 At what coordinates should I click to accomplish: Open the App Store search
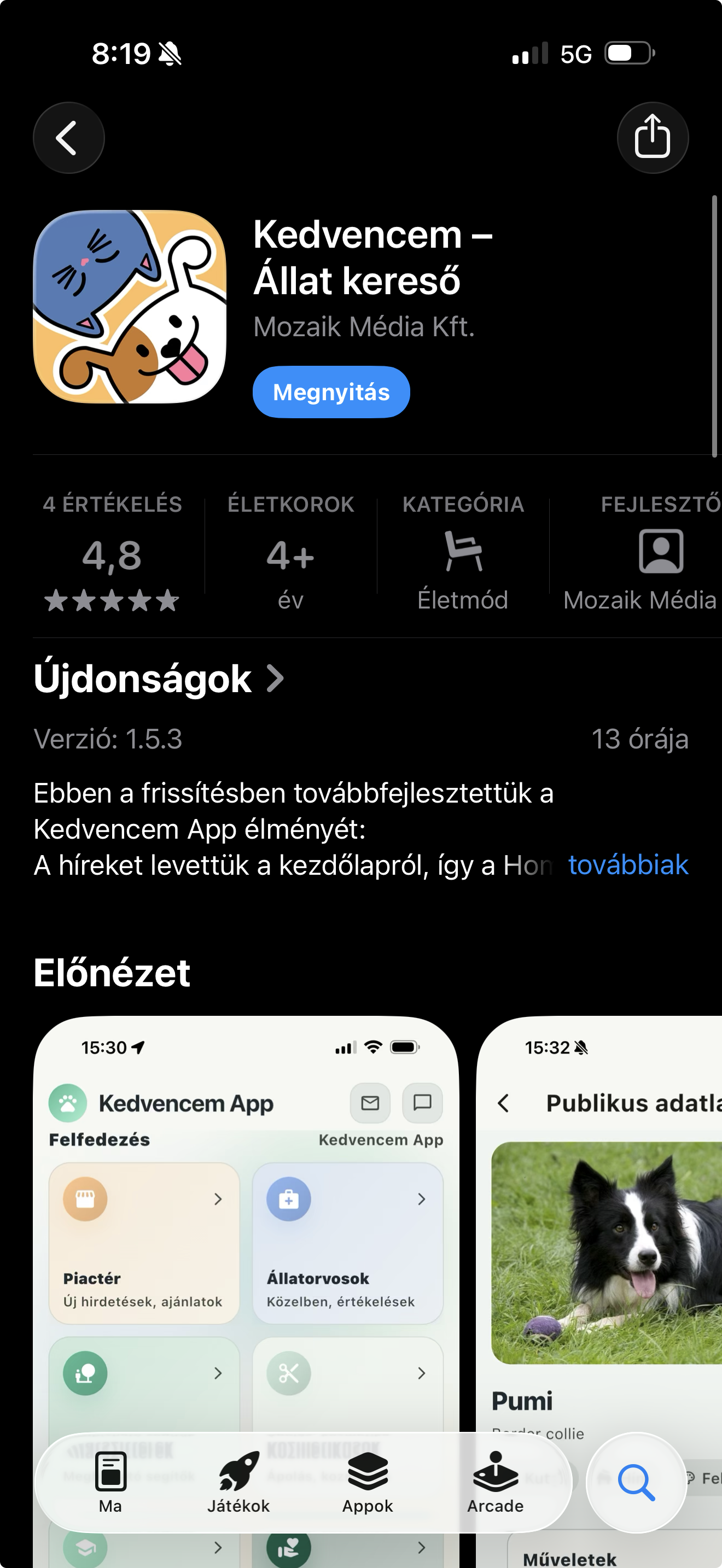[636, 1483]
